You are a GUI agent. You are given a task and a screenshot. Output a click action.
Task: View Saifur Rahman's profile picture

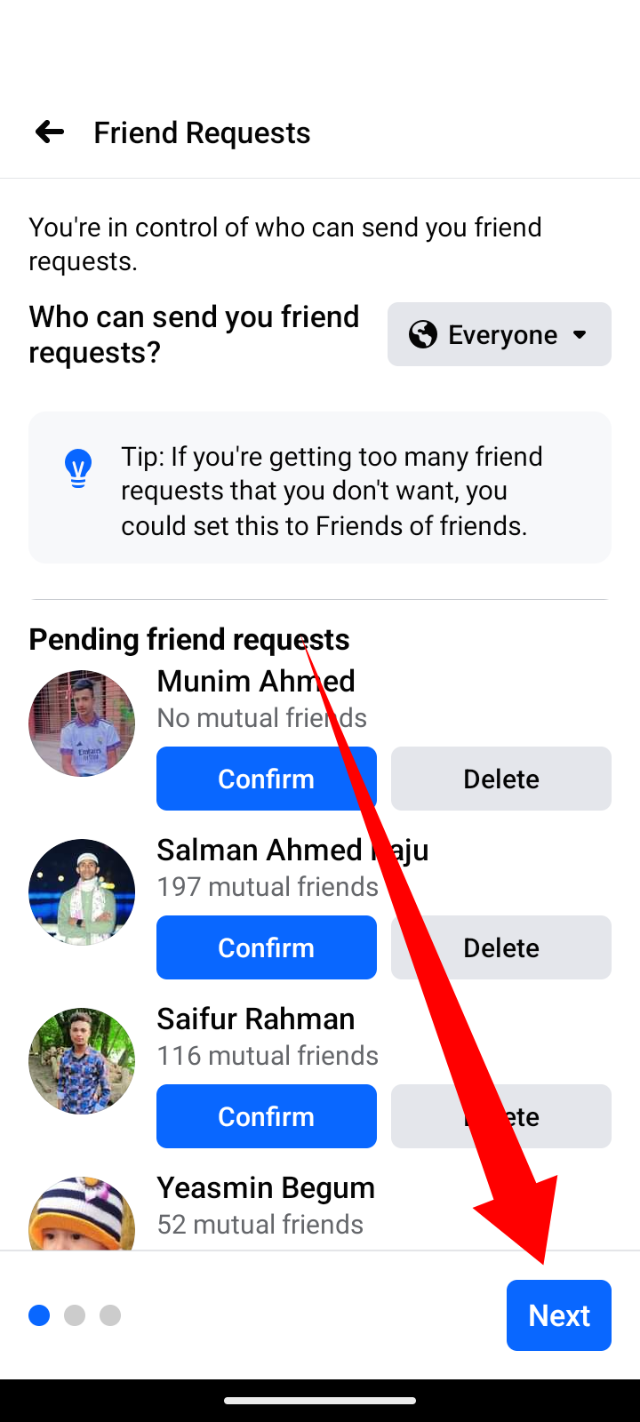[82, 1062]
